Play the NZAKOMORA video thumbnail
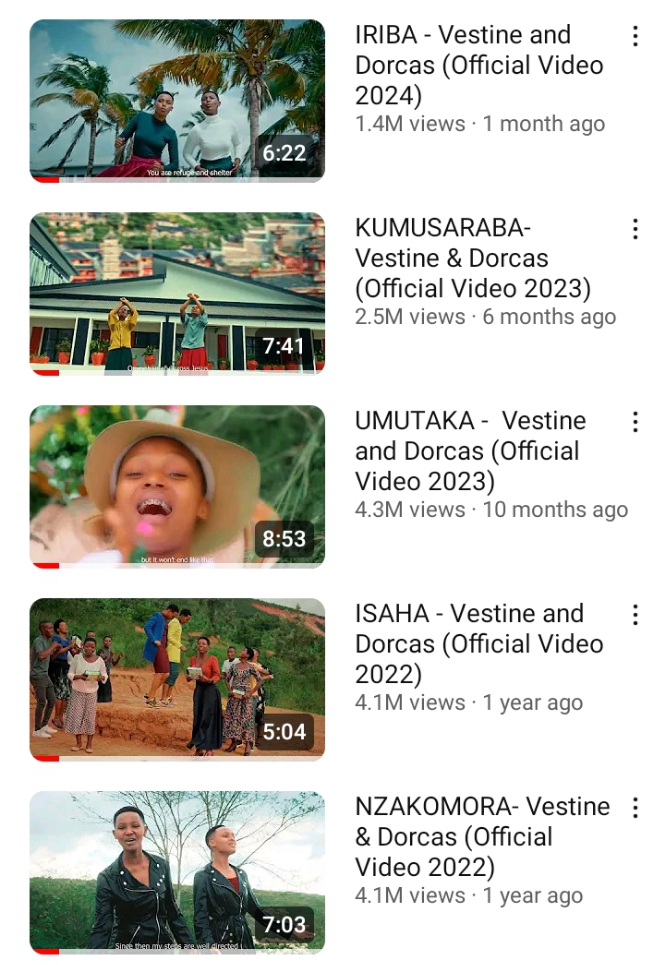 [x=177, y=872]
